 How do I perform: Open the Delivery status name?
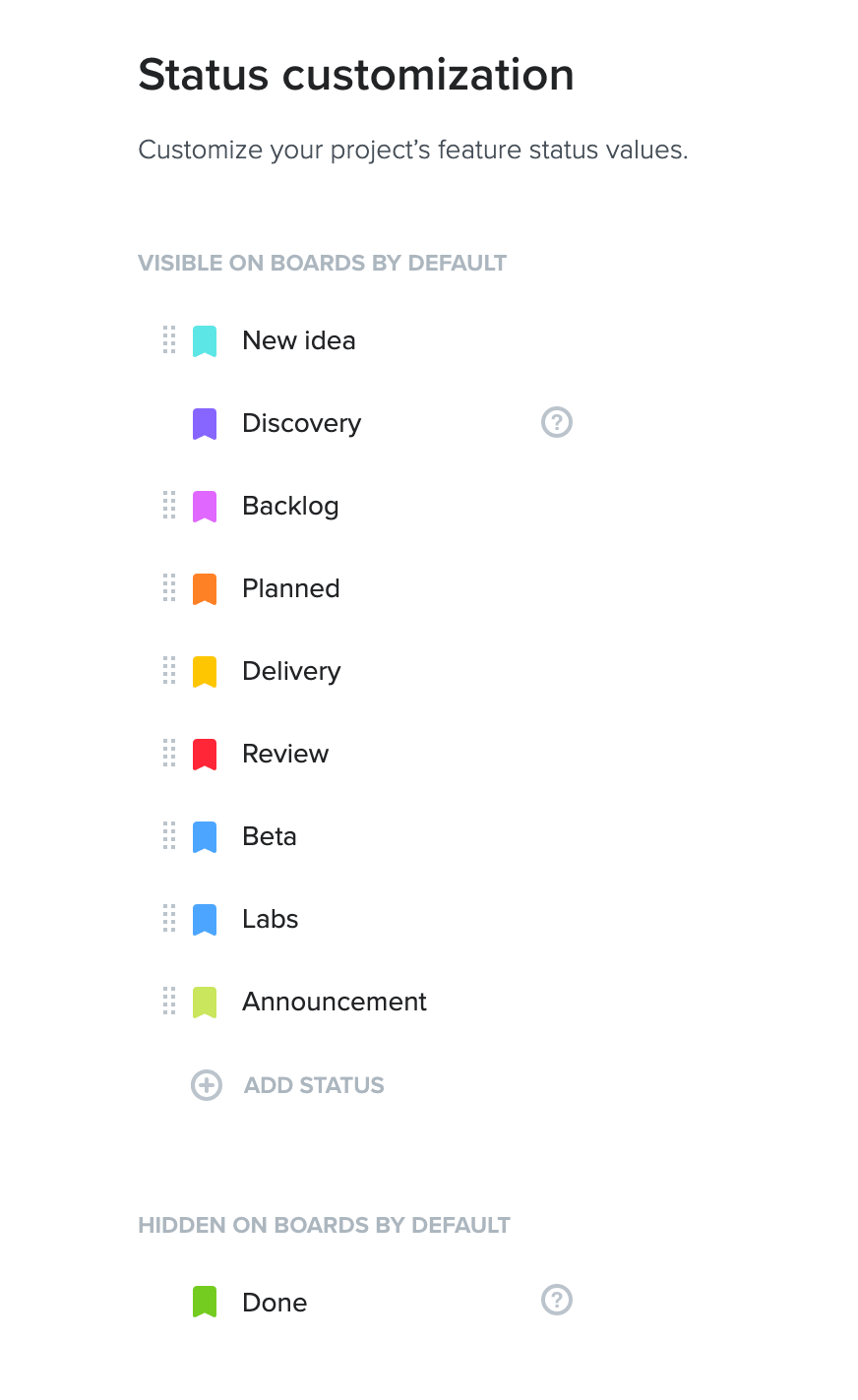[x=291, y=671]
